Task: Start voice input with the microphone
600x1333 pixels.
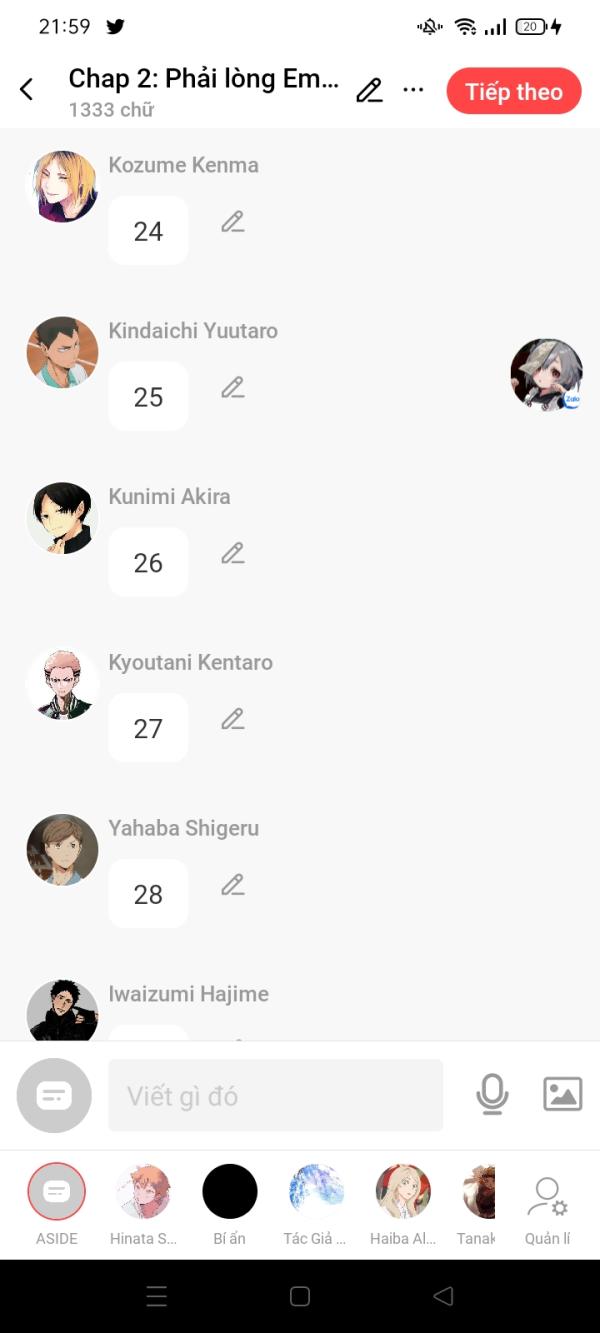Action: coord(492,1095)
